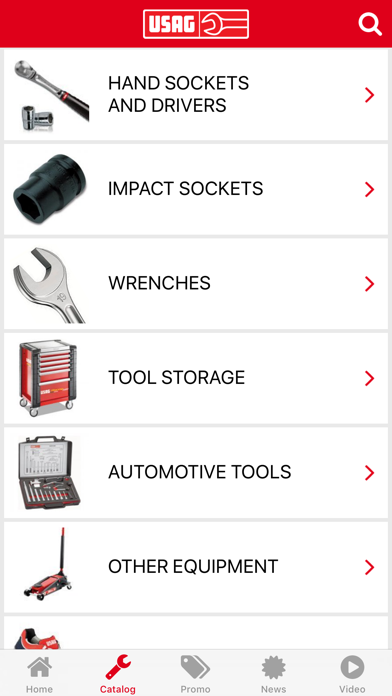The width and height of the screenshot is (392, 696).
Task: Open Automotive Tools category
Action: click(x=196, y=473)
